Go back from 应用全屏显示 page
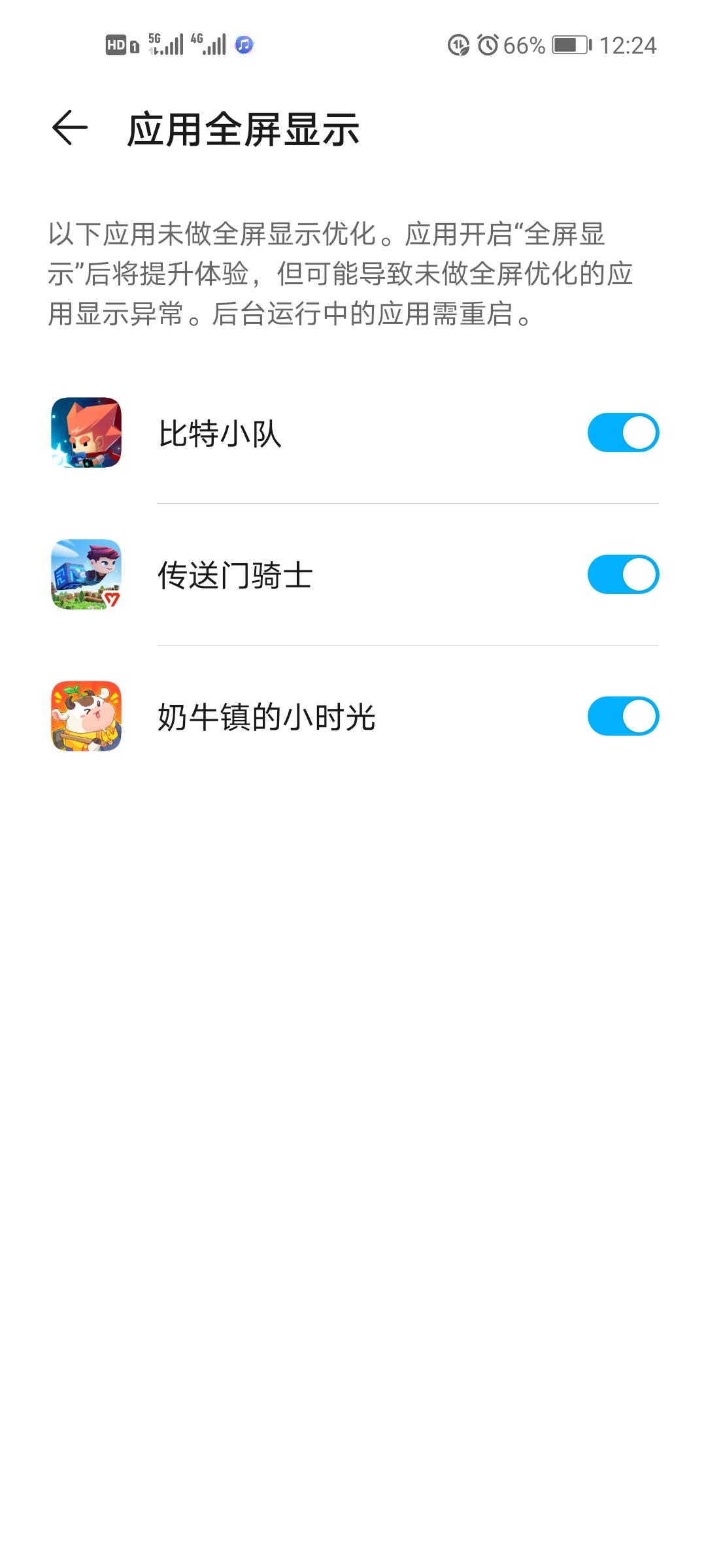The width and height of the screenshot is (706, 1568). click(x=69, y=127)
